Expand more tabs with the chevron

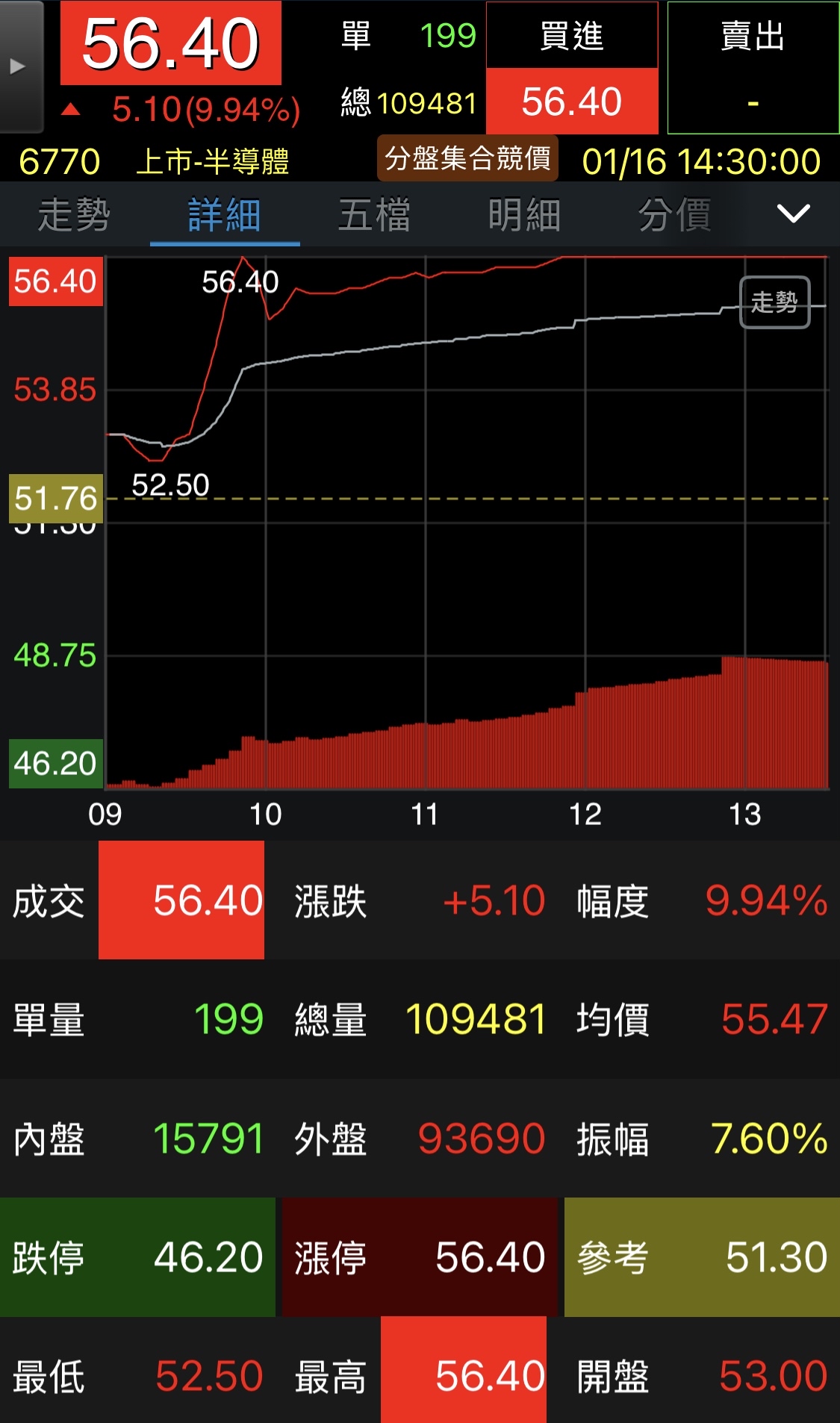pos(793,214)
